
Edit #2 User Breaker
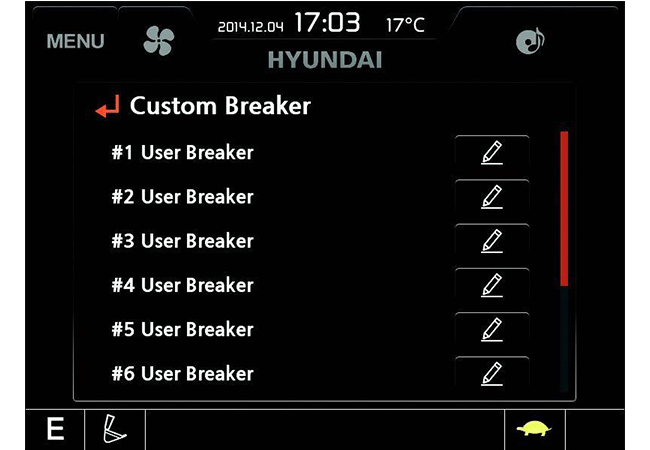click(x=491, y=197)
